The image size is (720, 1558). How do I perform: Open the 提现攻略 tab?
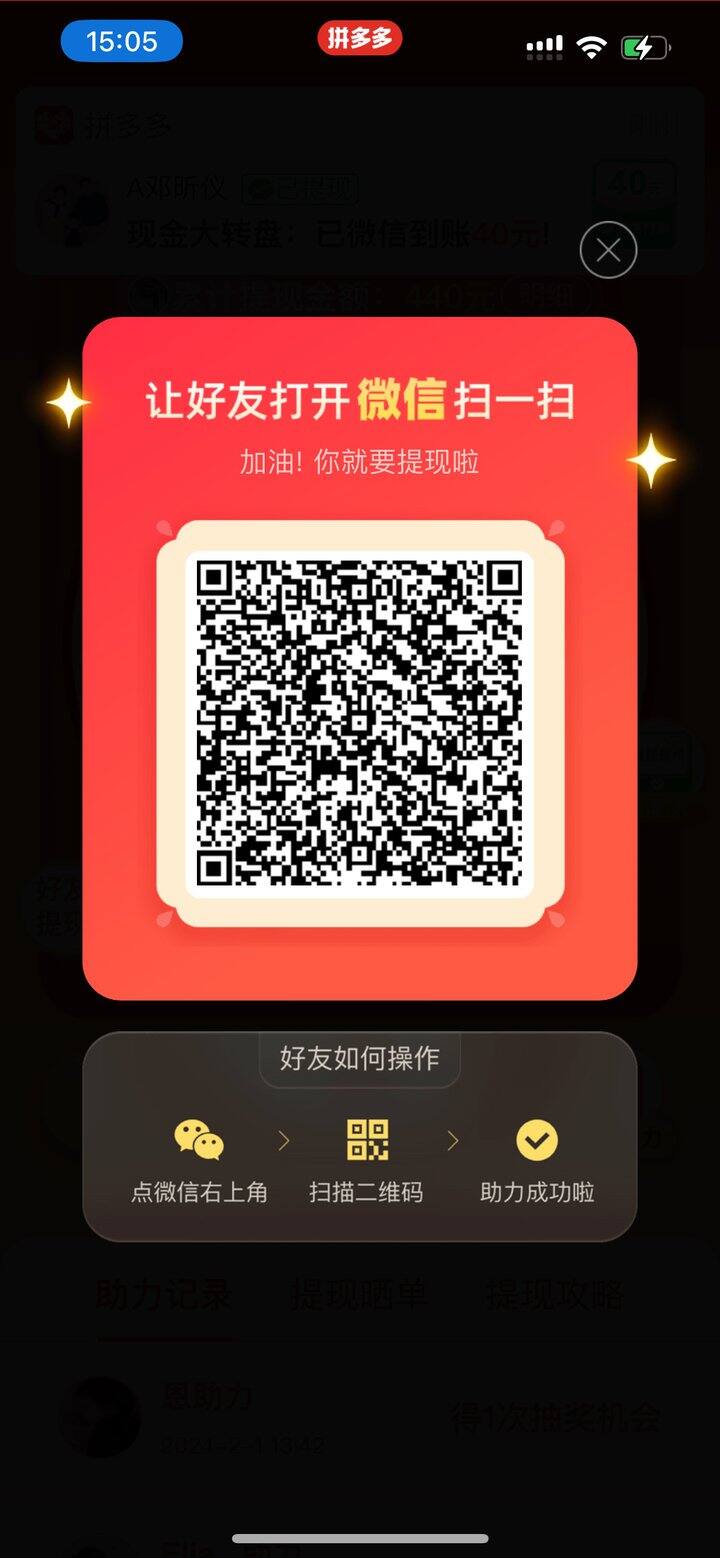pyautogui.click(x=553, y=1295)
